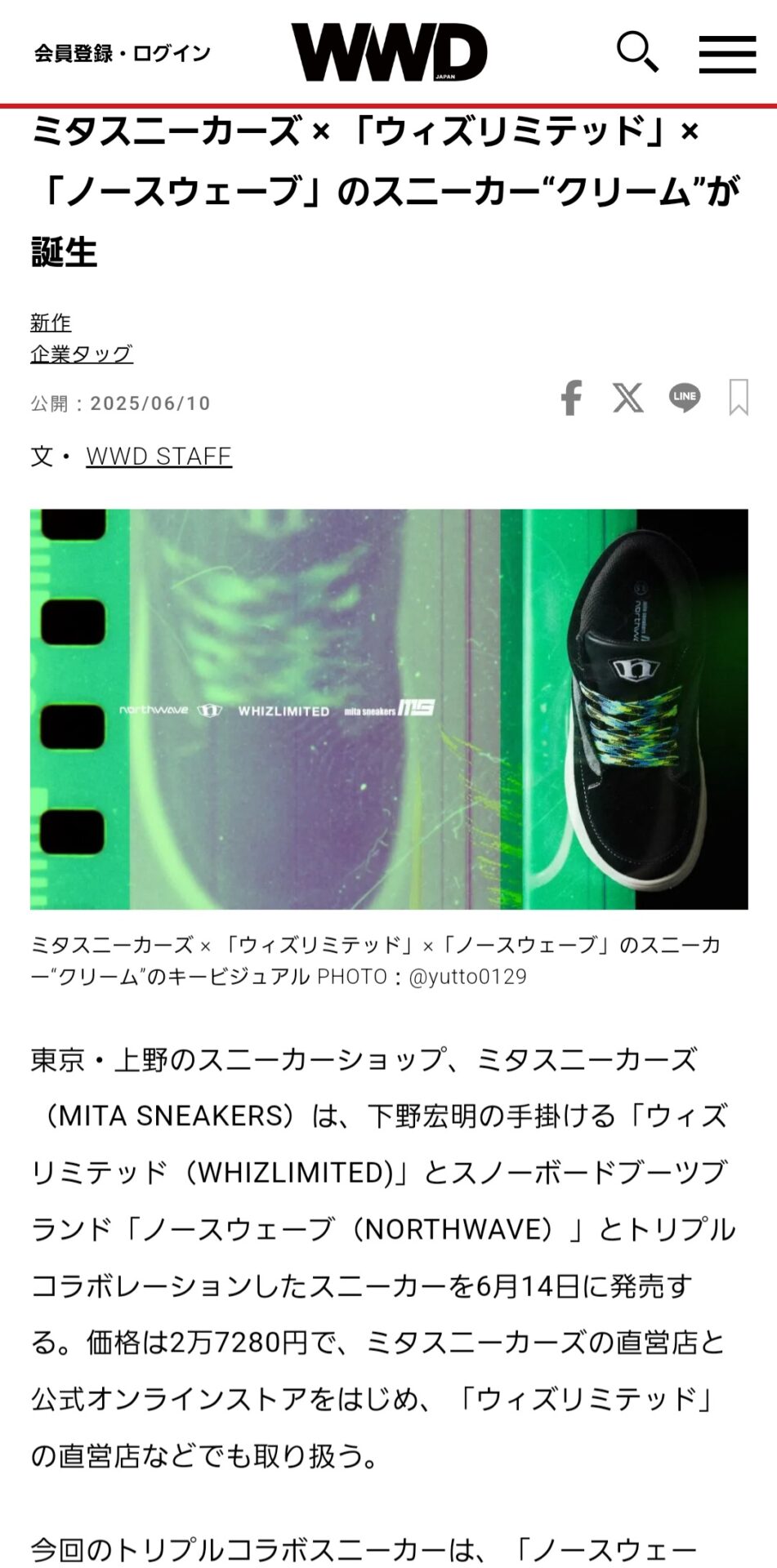Open the 新作 category link
The image size is (777, 1568).
tap(51, 323)
